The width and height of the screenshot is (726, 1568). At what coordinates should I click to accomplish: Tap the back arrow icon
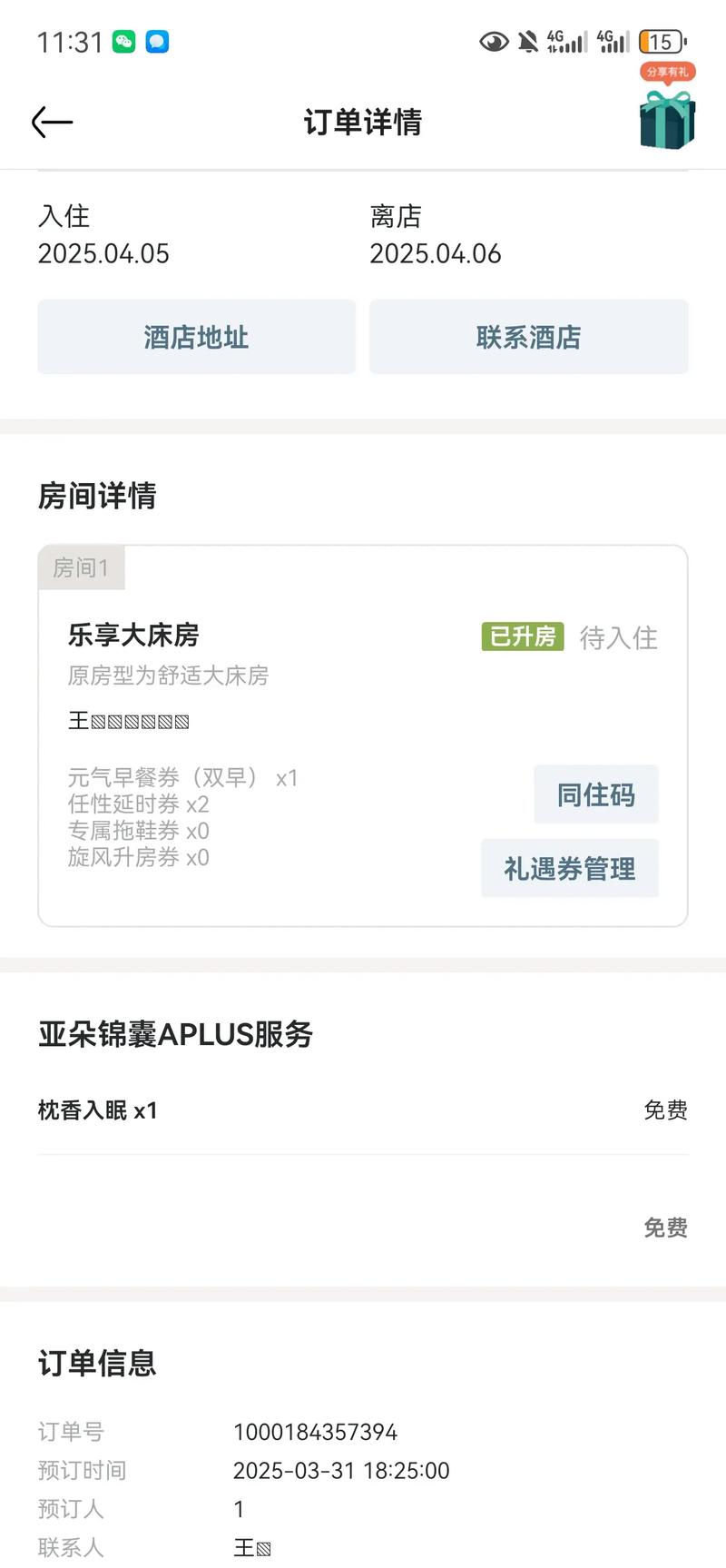[52, 122]
